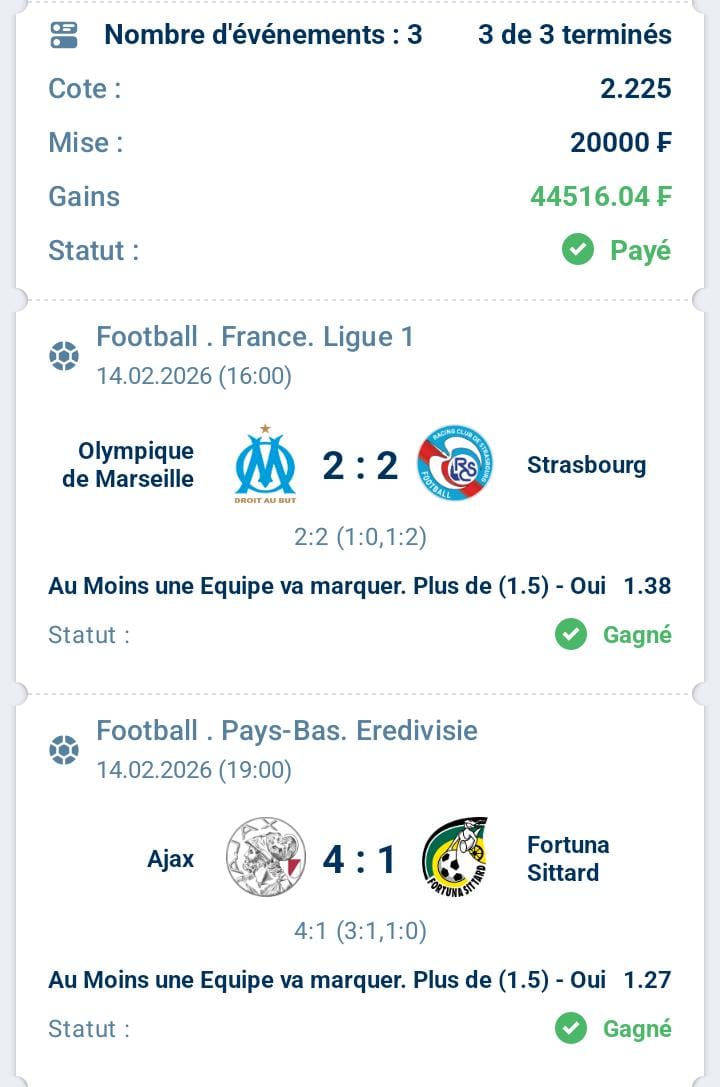Open the Ajax vs Fortuna Sittard event

pos(360,859)
